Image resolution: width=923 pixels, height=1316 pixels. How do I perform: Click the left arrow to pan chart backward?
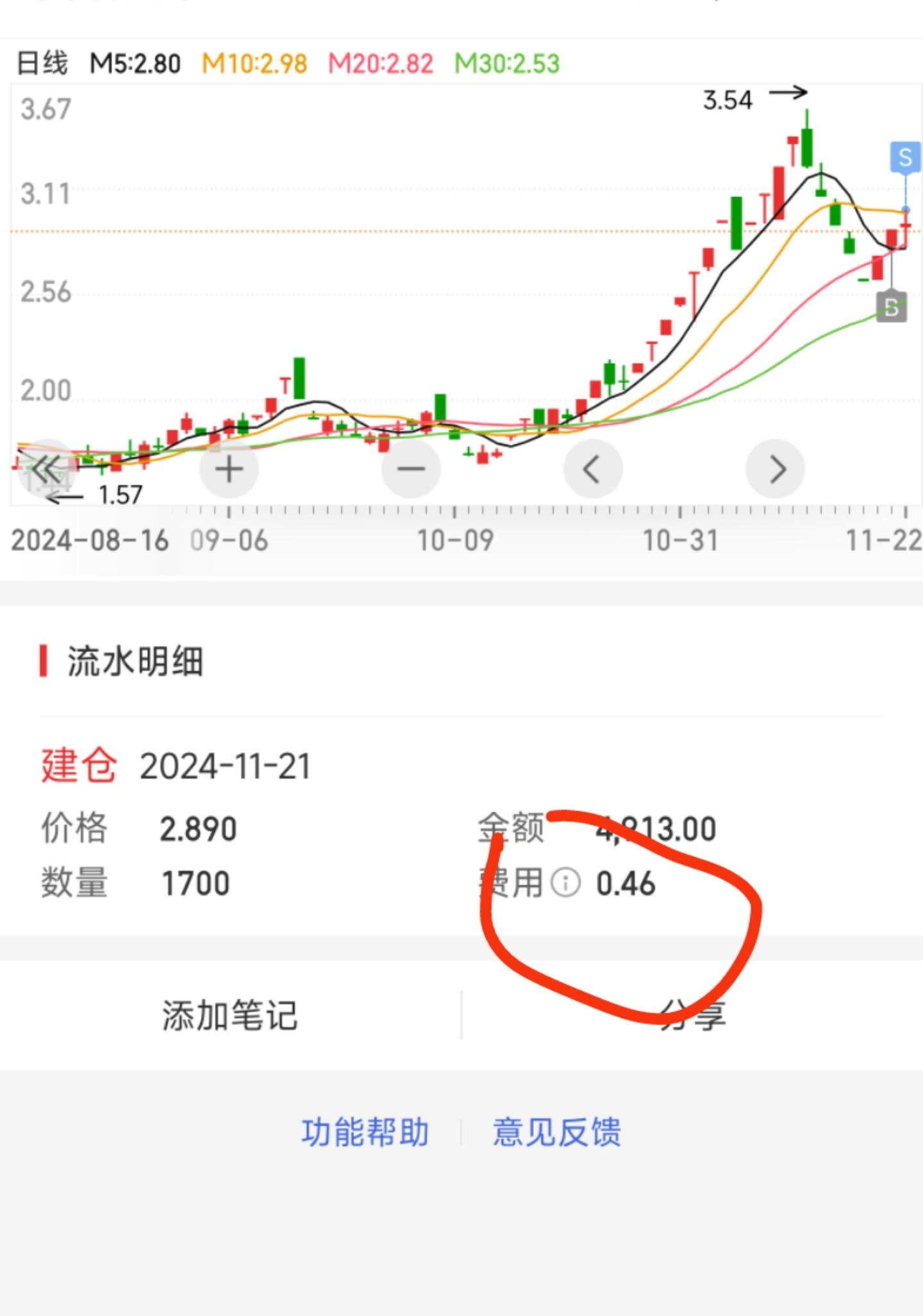[x=593, y=468]
